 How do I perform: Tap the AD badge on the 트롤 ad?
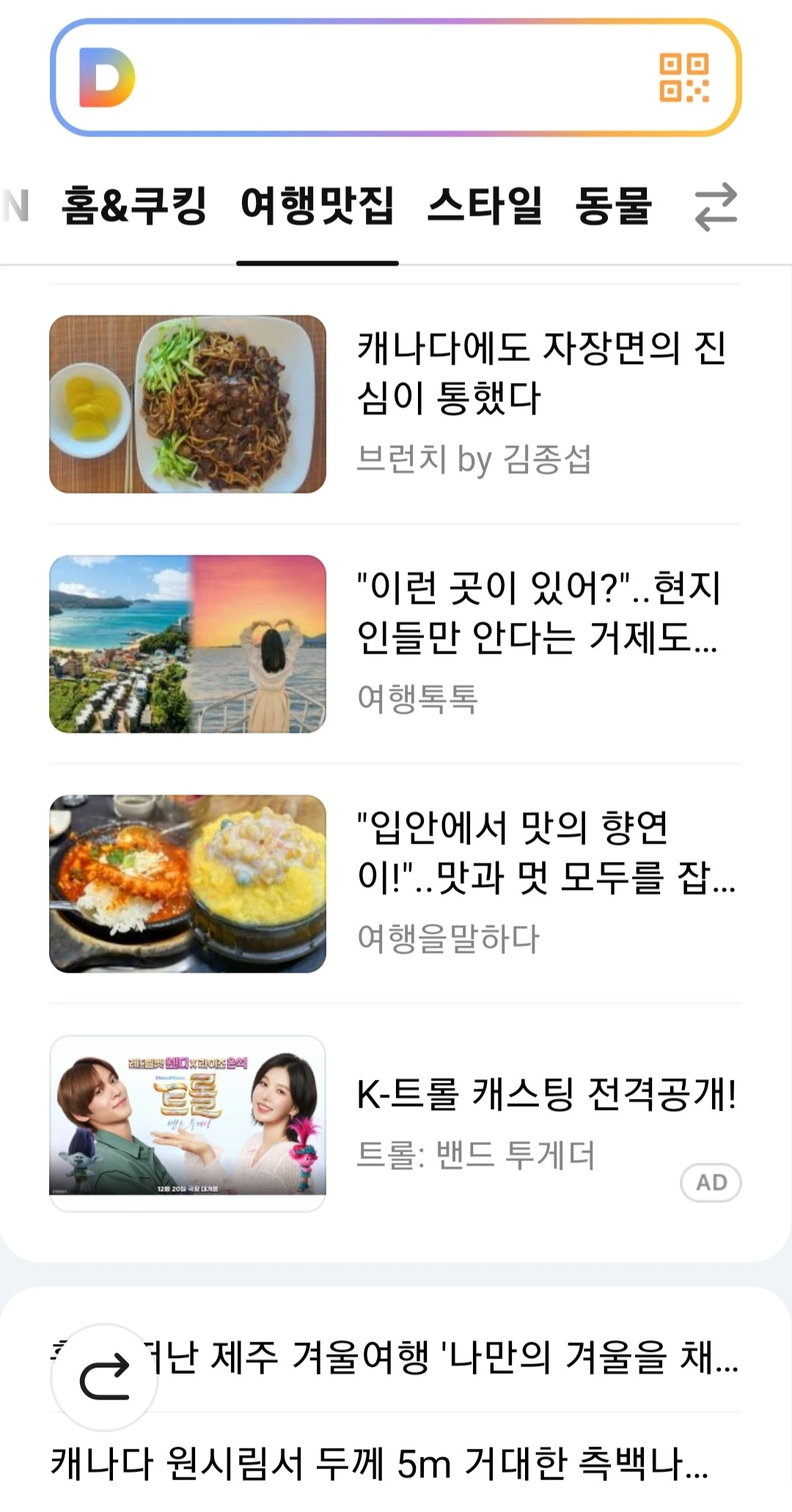[x=711, y=1183]
